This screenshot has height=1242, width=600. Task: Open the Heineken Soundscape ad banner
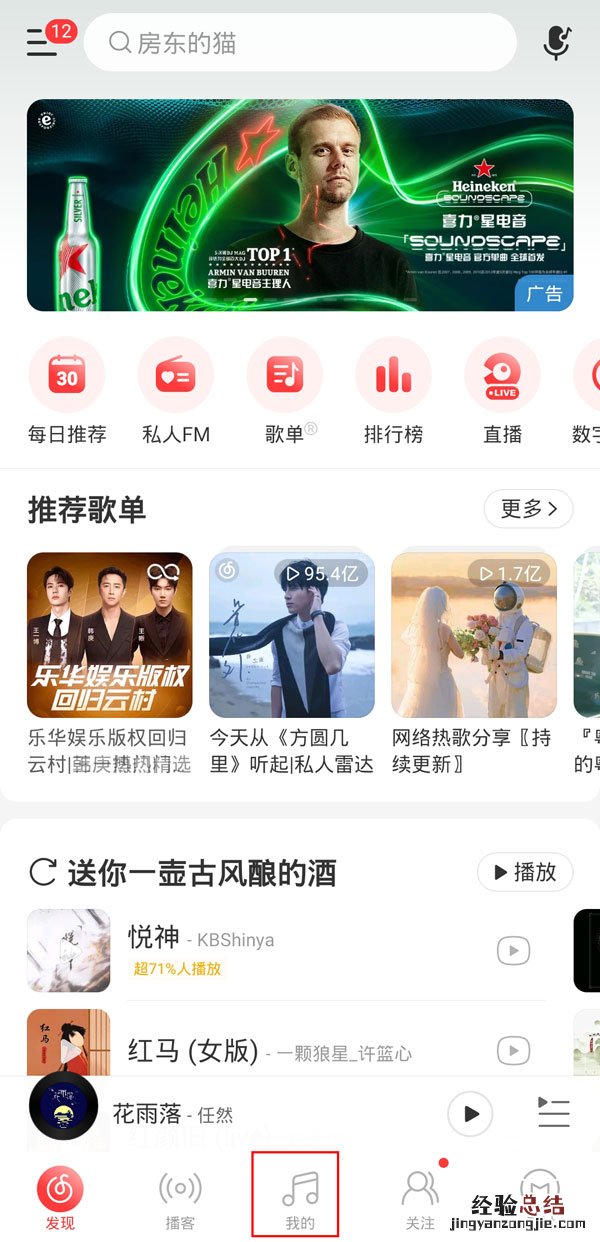tap(300, 205)
